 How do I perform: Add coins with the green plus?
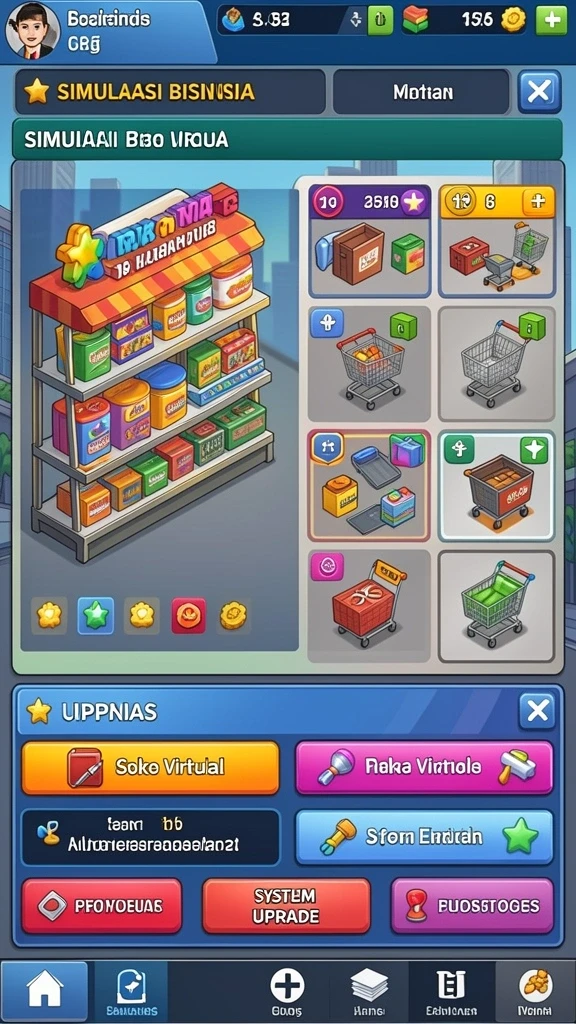click(x=551, y=20)
